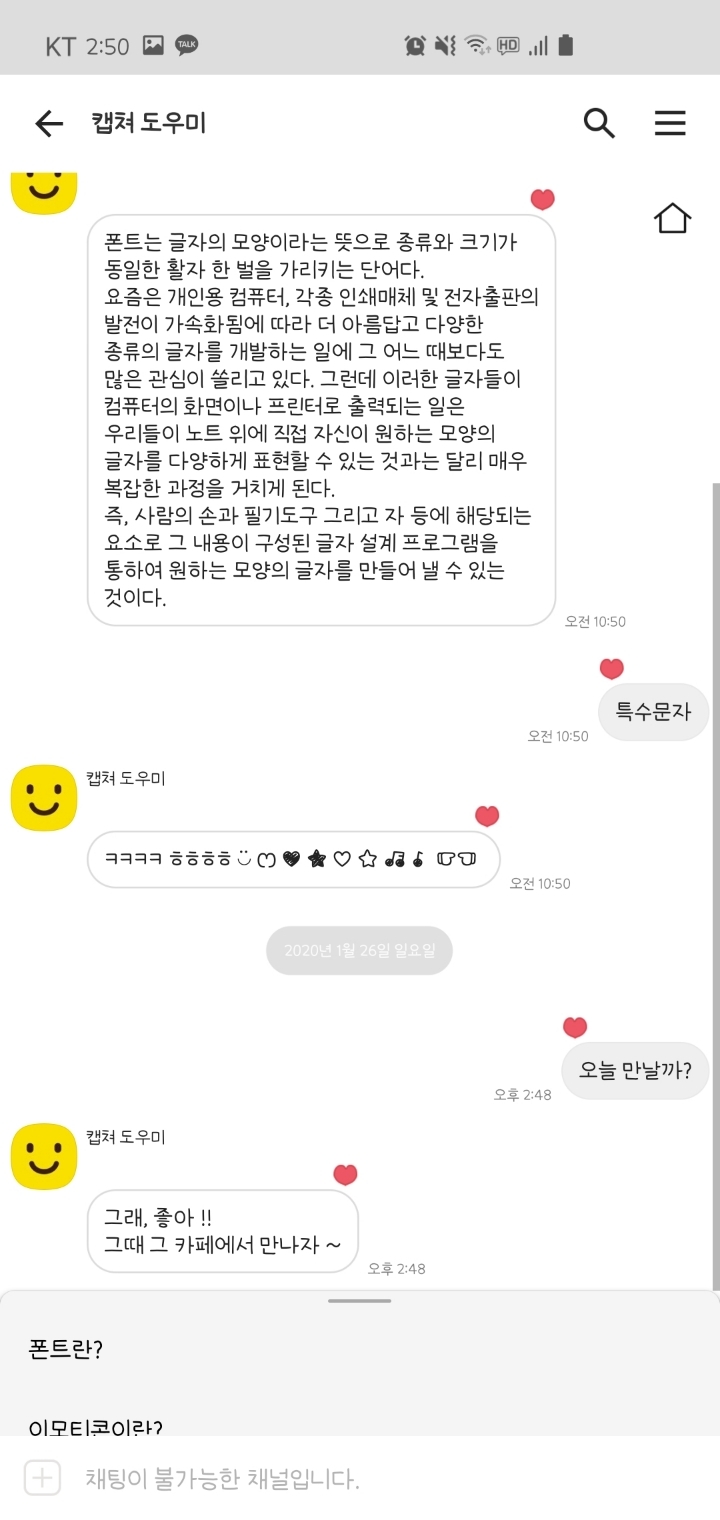Like the 오늘 만날까? message
The width and height of the screenshot is (720, 1520).
pos(575,1027)
